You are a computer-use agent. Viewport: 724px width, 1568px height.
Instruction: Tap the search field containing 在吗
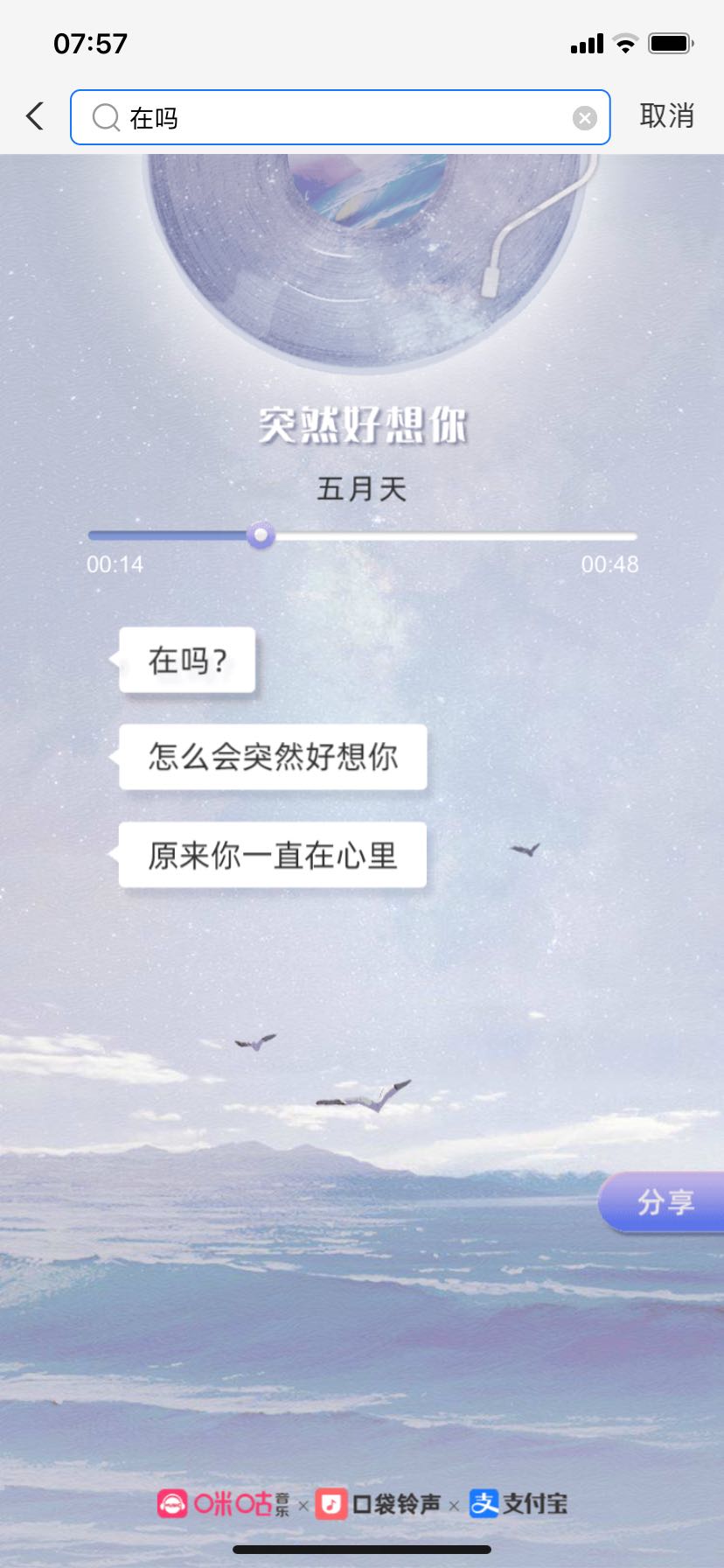[340, 117]
